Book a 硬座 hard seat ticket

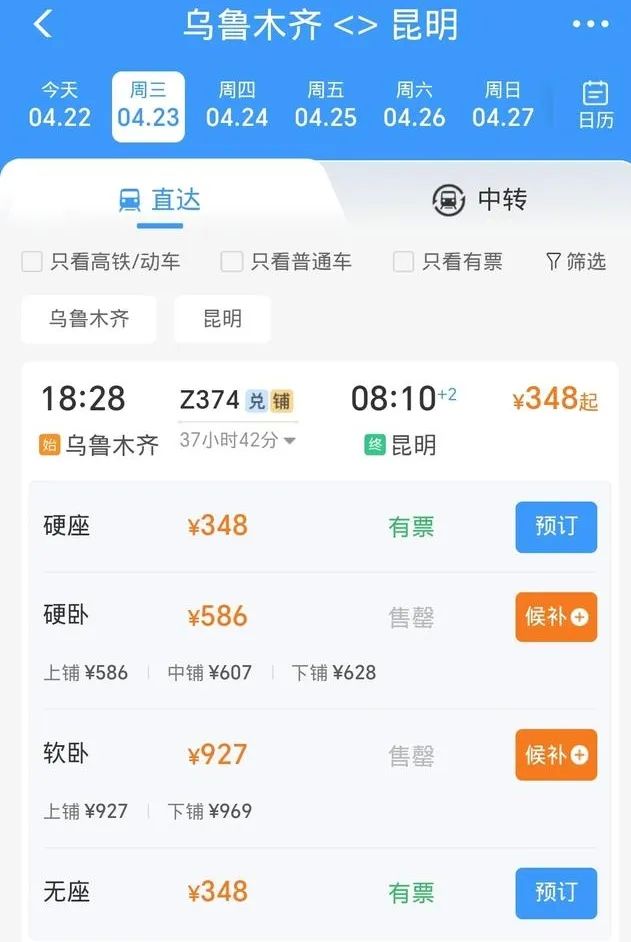(556, 527)
